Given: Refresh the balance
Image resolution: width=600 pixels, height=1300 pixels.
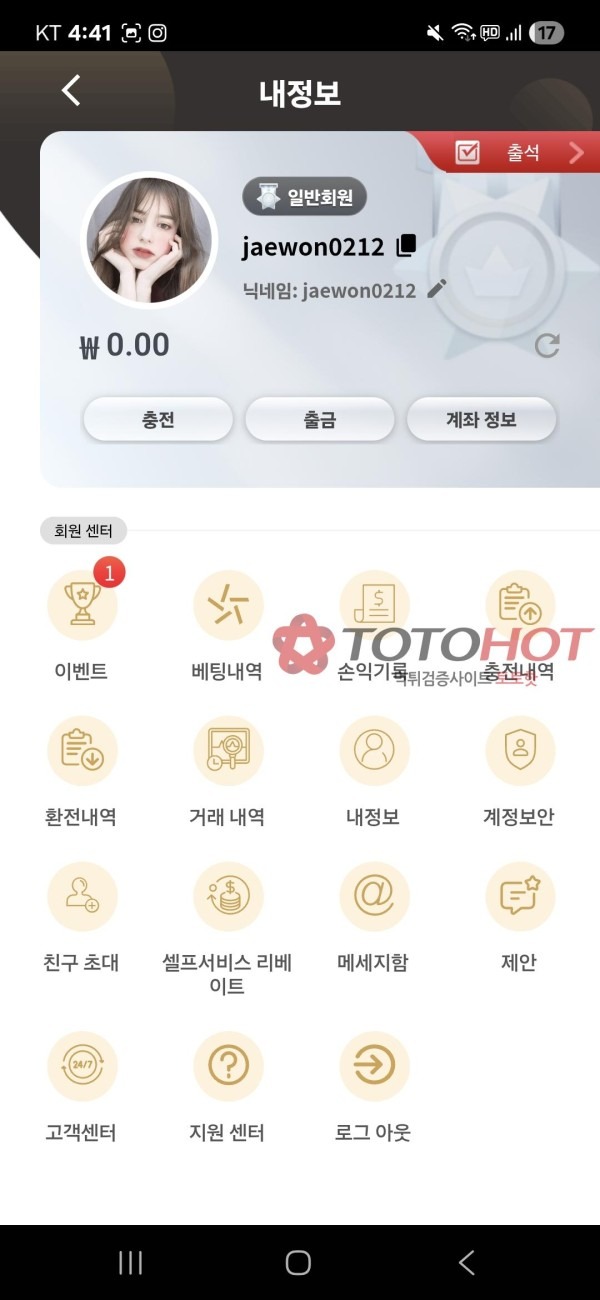Looking at the screenshot, I should coord(547,346).
